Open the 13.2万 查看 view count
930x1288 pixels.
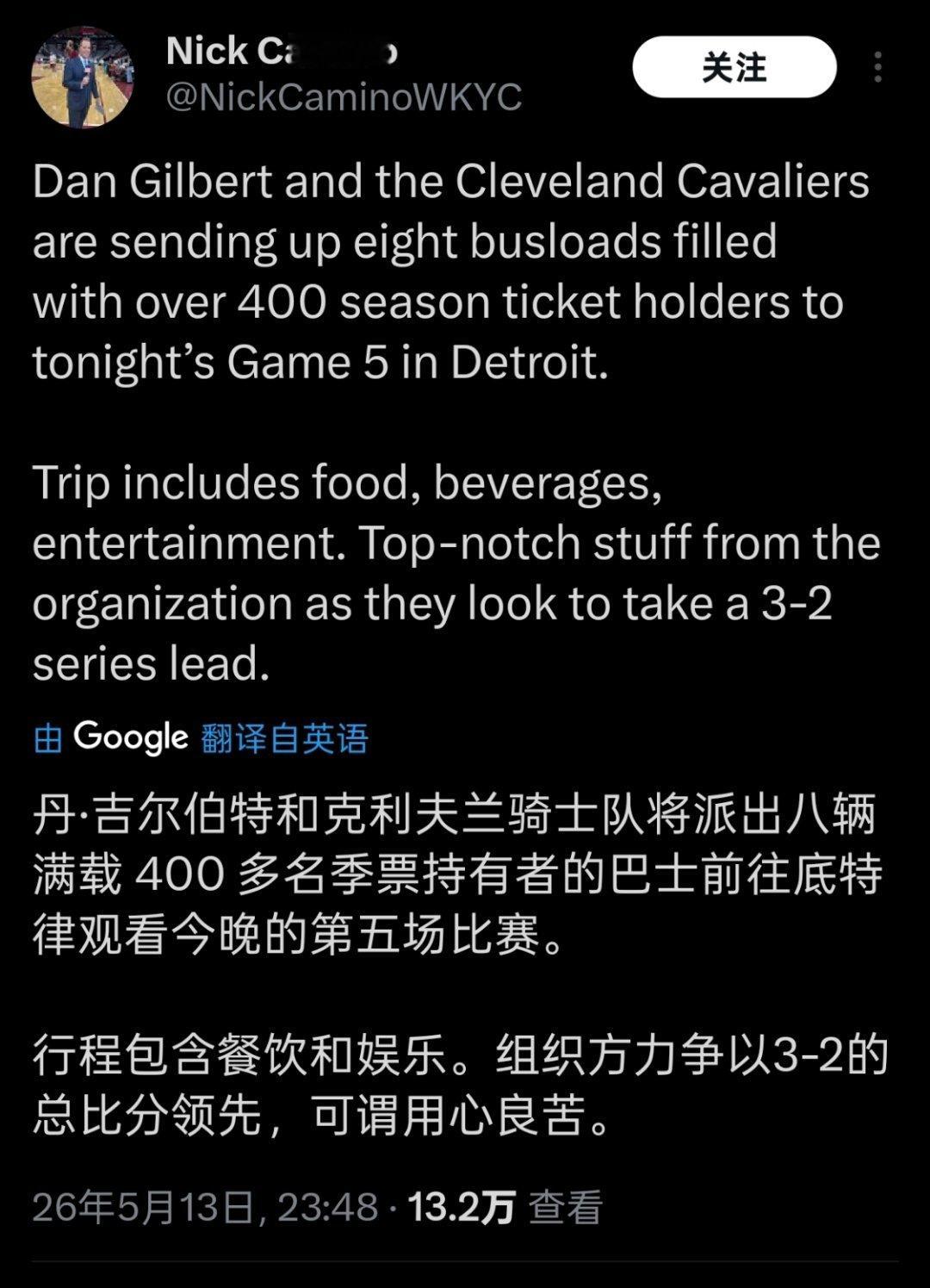pyautogui.click(x=505, y=1207)
